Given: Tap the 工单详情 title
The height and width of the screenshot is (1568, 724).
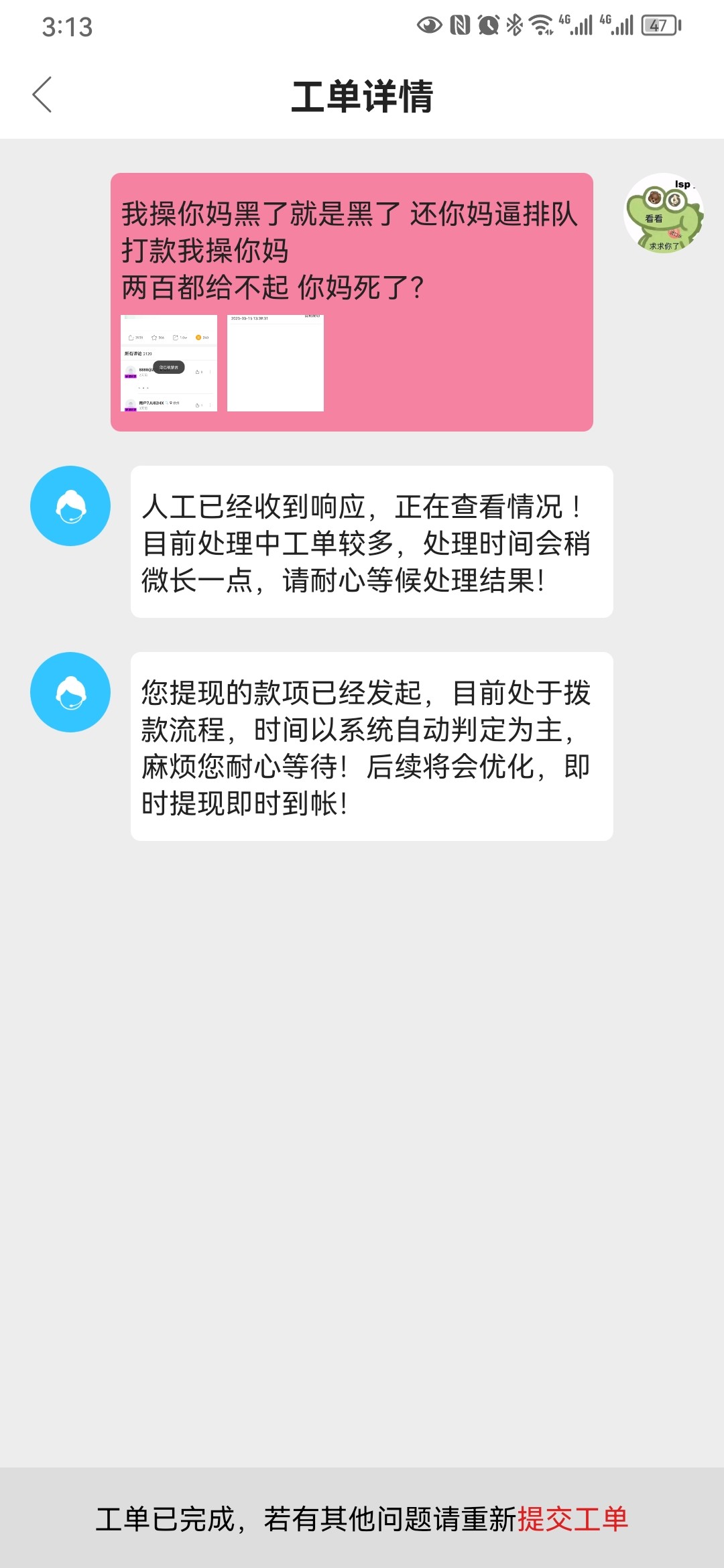Looking at the screenshot, I should [362, 96].
